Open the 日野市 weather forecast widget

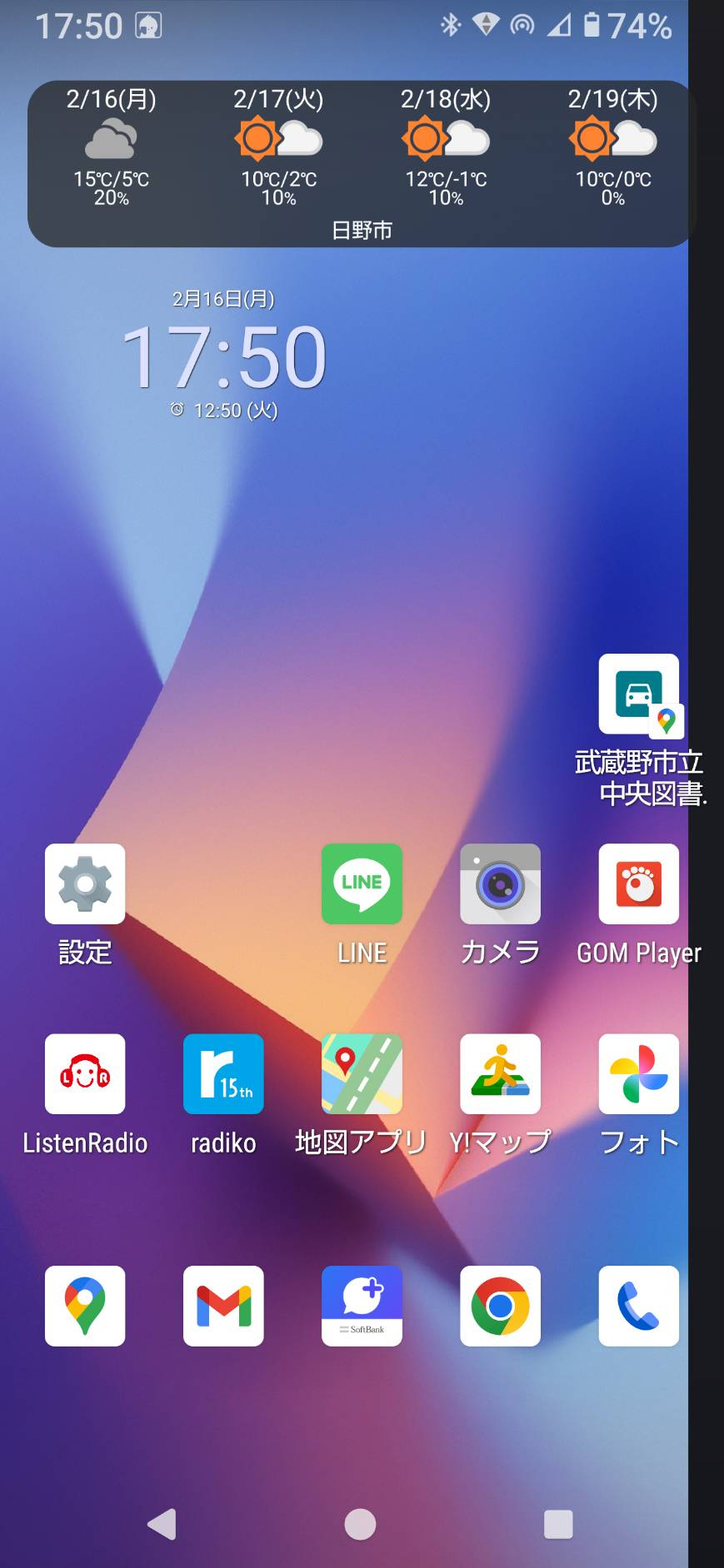coord(362,163)
